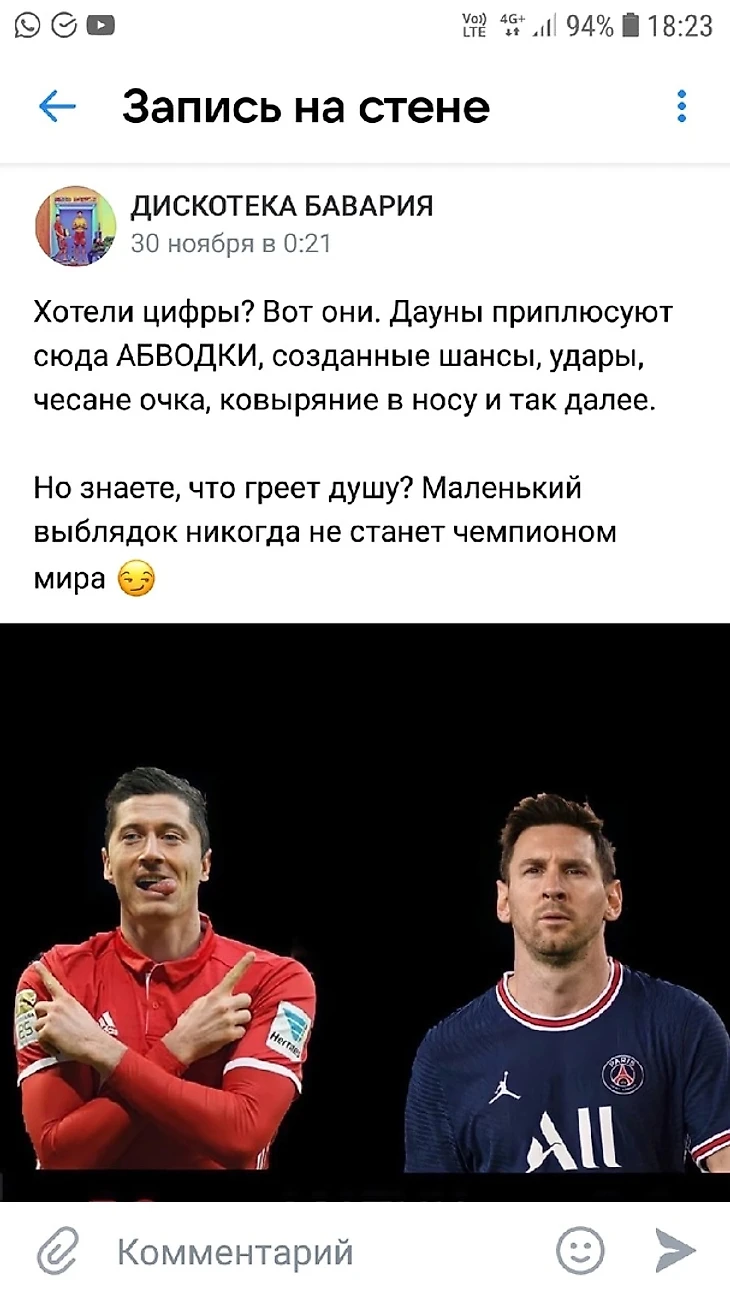Send the comment with the arrow icon
The image size is (730, 1299).
tap(676, 1250)
